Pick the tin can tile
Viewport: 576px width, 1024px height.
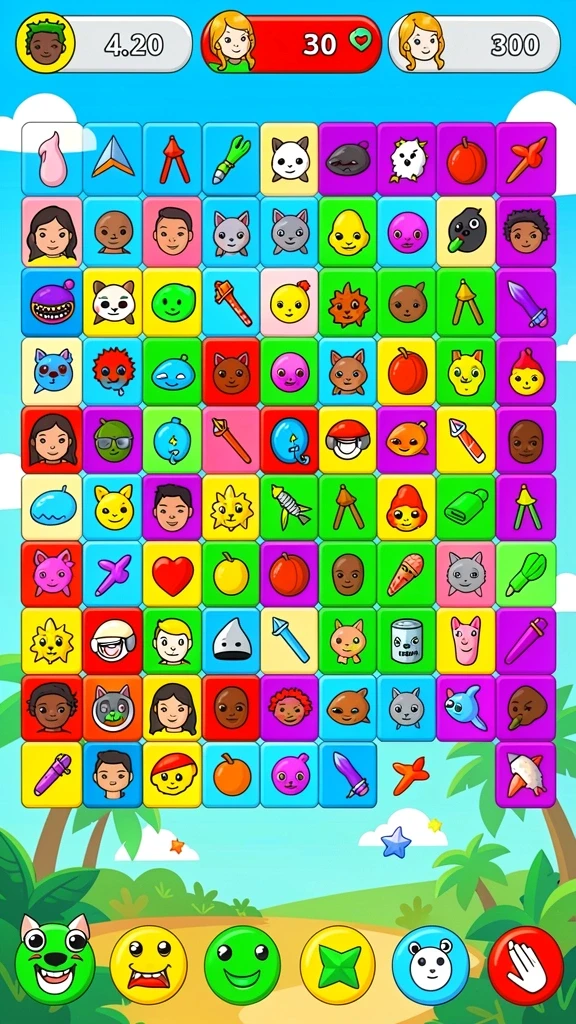407,641
